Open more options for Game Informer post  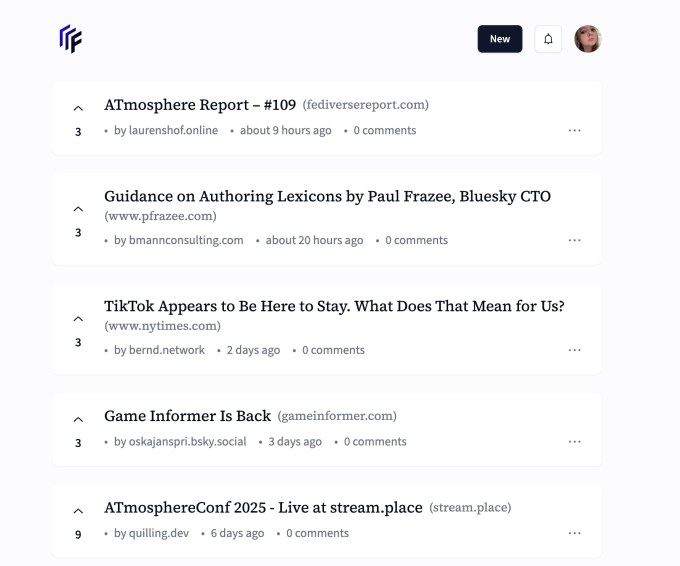574,441
